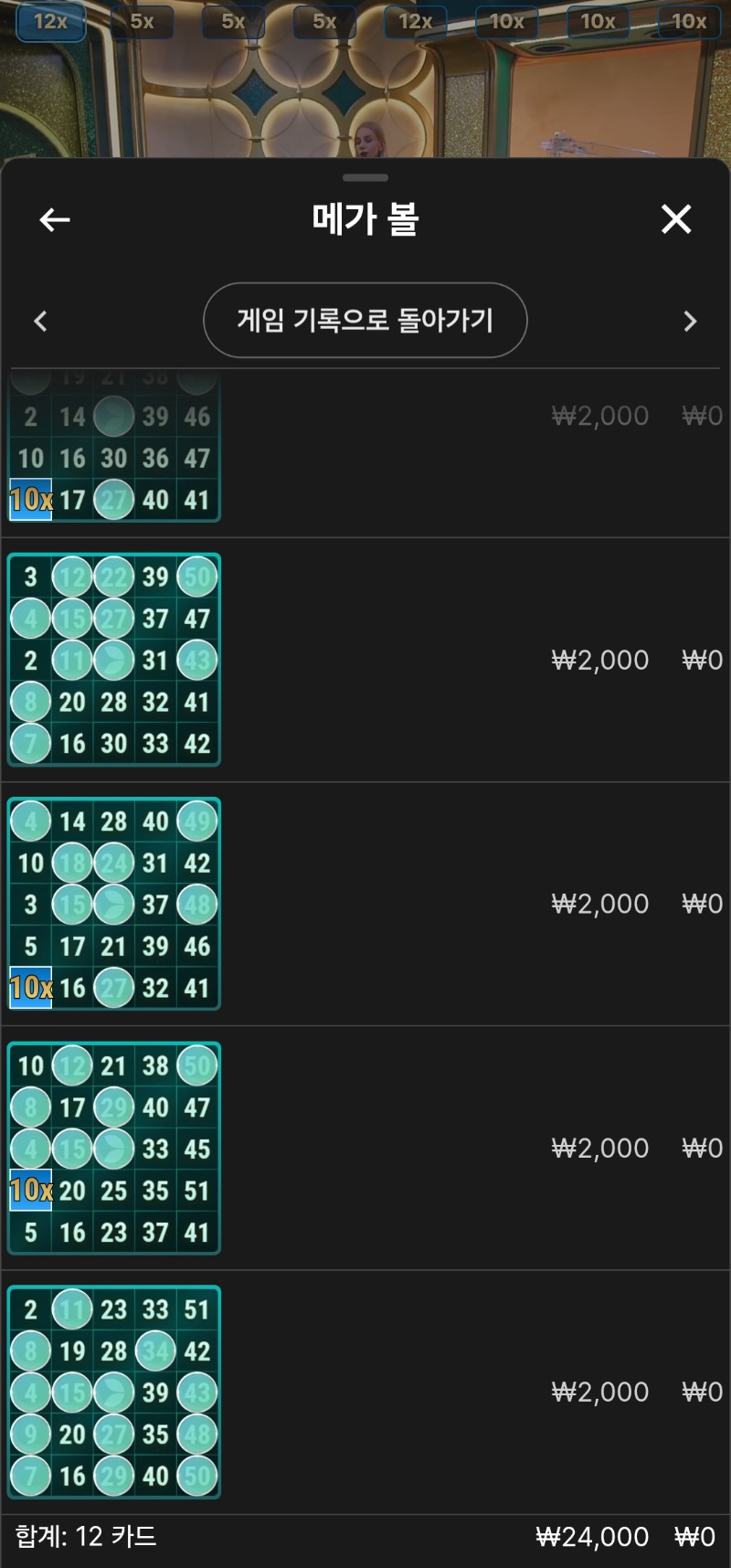Tap the back arrow beside 메가 볼

pos(55,219)
